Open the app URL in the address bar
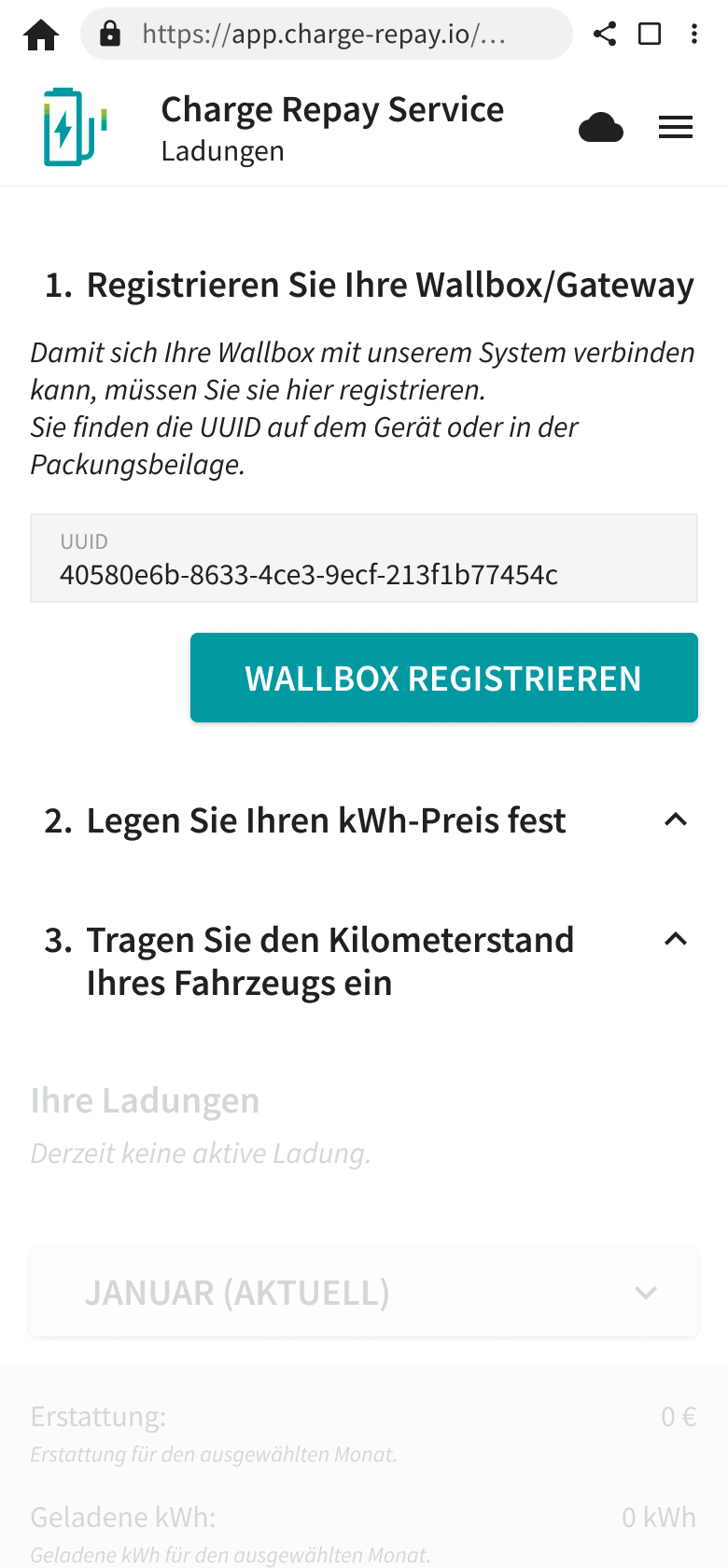This screenshot has height=1568, width=728. pos(325,35)
